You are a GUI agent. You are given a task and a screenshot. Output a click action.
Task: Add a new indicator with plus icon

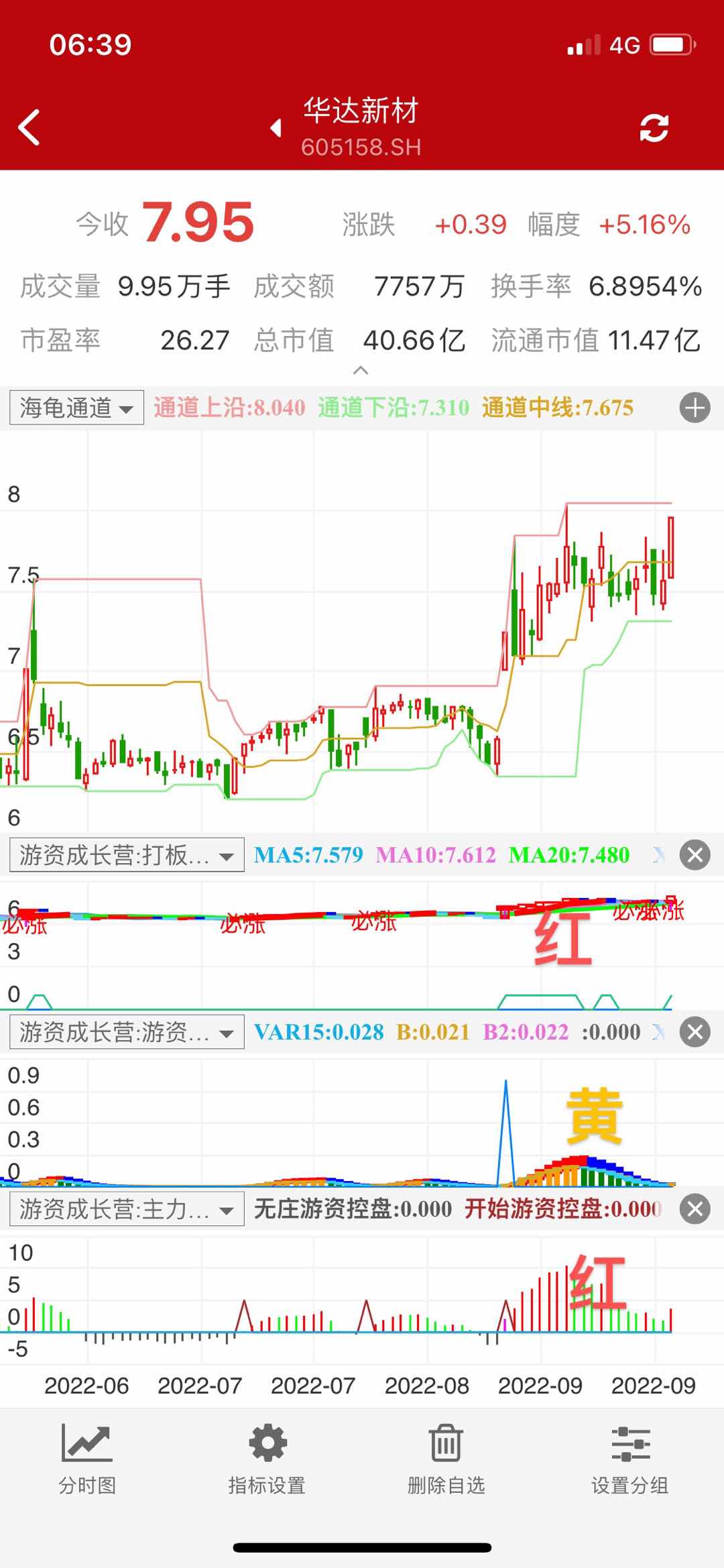[695, 407]
